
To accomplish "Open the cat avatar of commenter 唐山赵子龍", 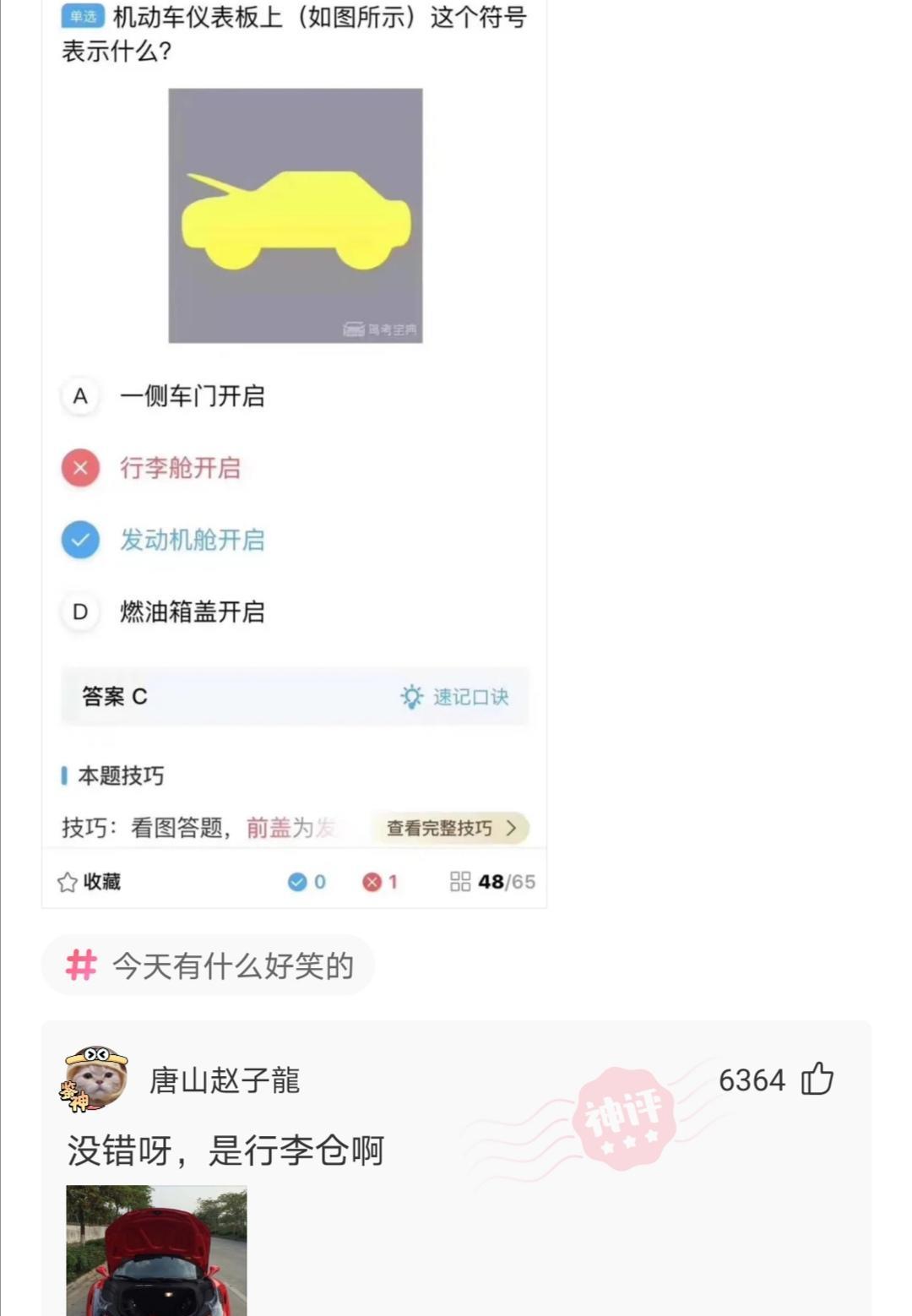I will (96, 1079).
